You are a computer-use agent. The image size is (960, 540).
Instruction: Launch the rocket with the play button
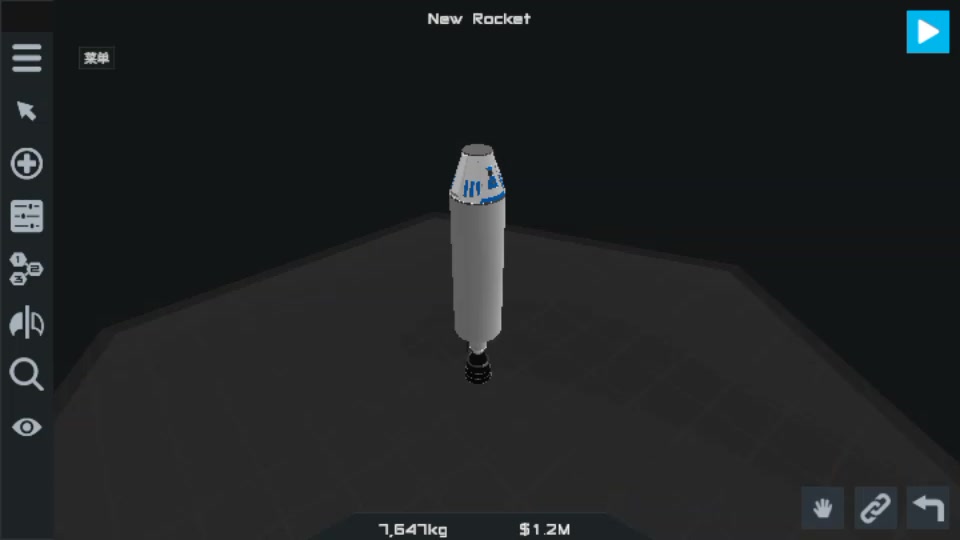click(927, 32)
